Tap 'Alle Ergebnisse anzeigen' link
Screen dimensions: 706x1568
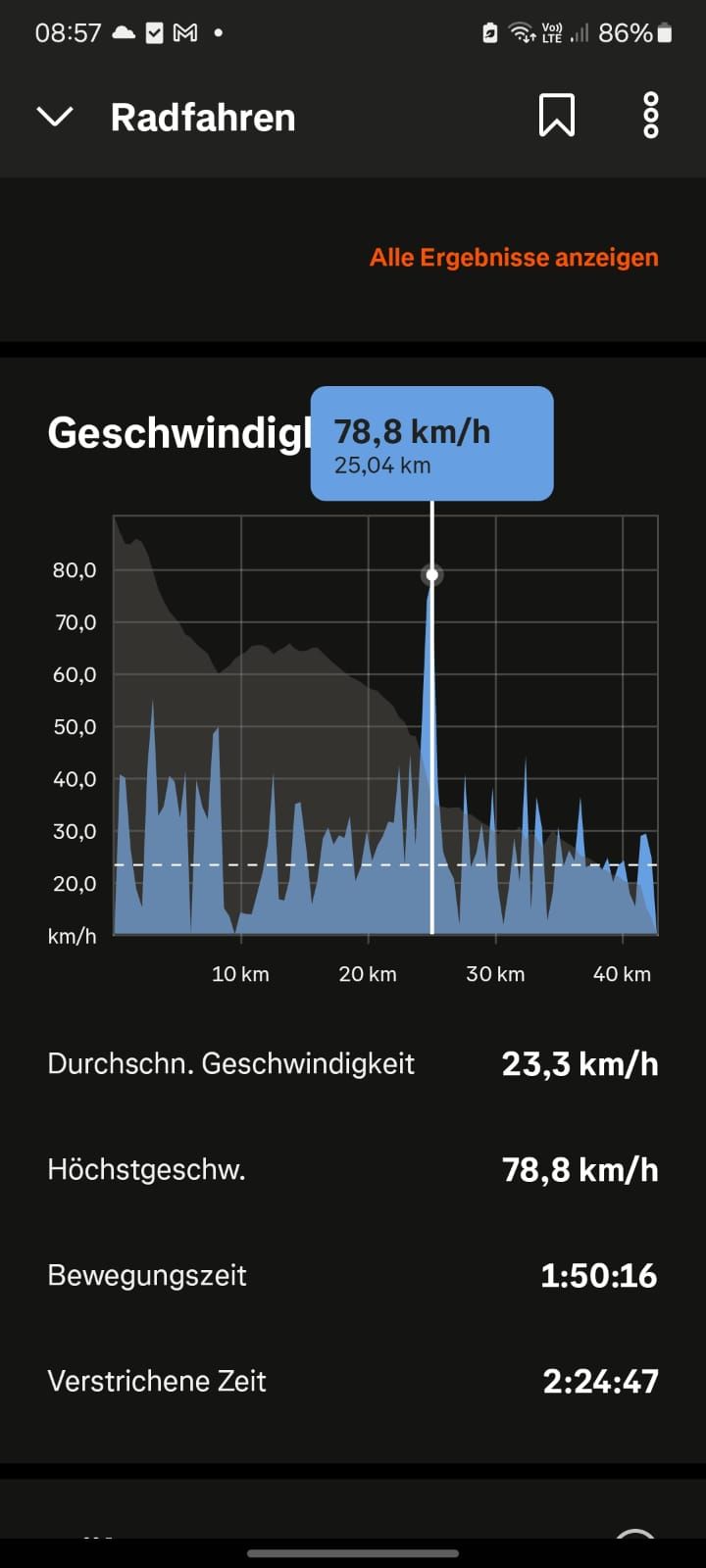coord(514,258)
